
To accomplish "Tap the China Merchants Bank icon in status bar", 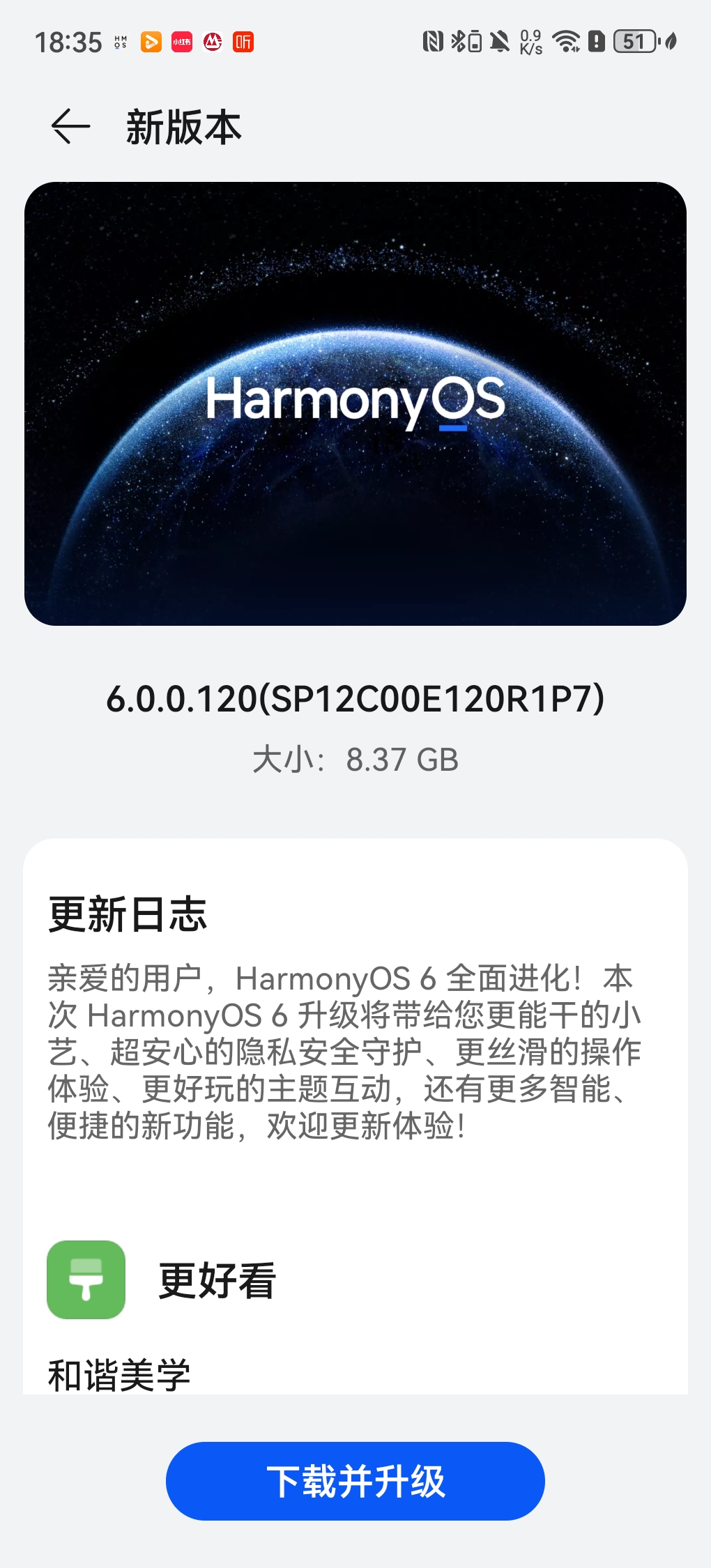I will [212, 43].
